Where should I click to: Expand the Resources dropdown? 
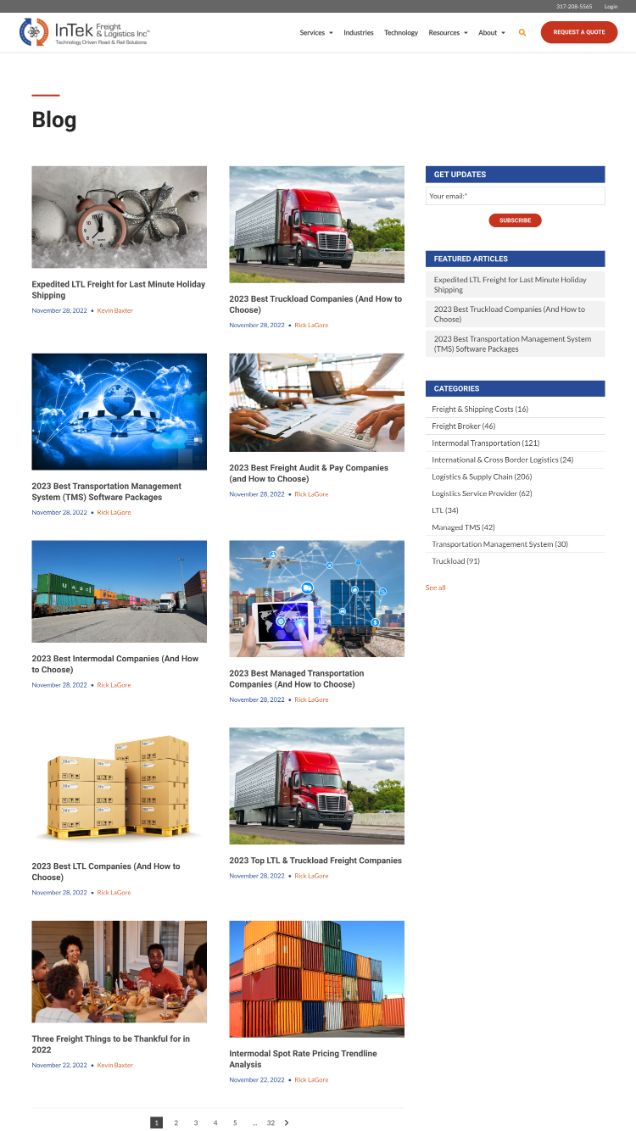[x=448, y=32]
